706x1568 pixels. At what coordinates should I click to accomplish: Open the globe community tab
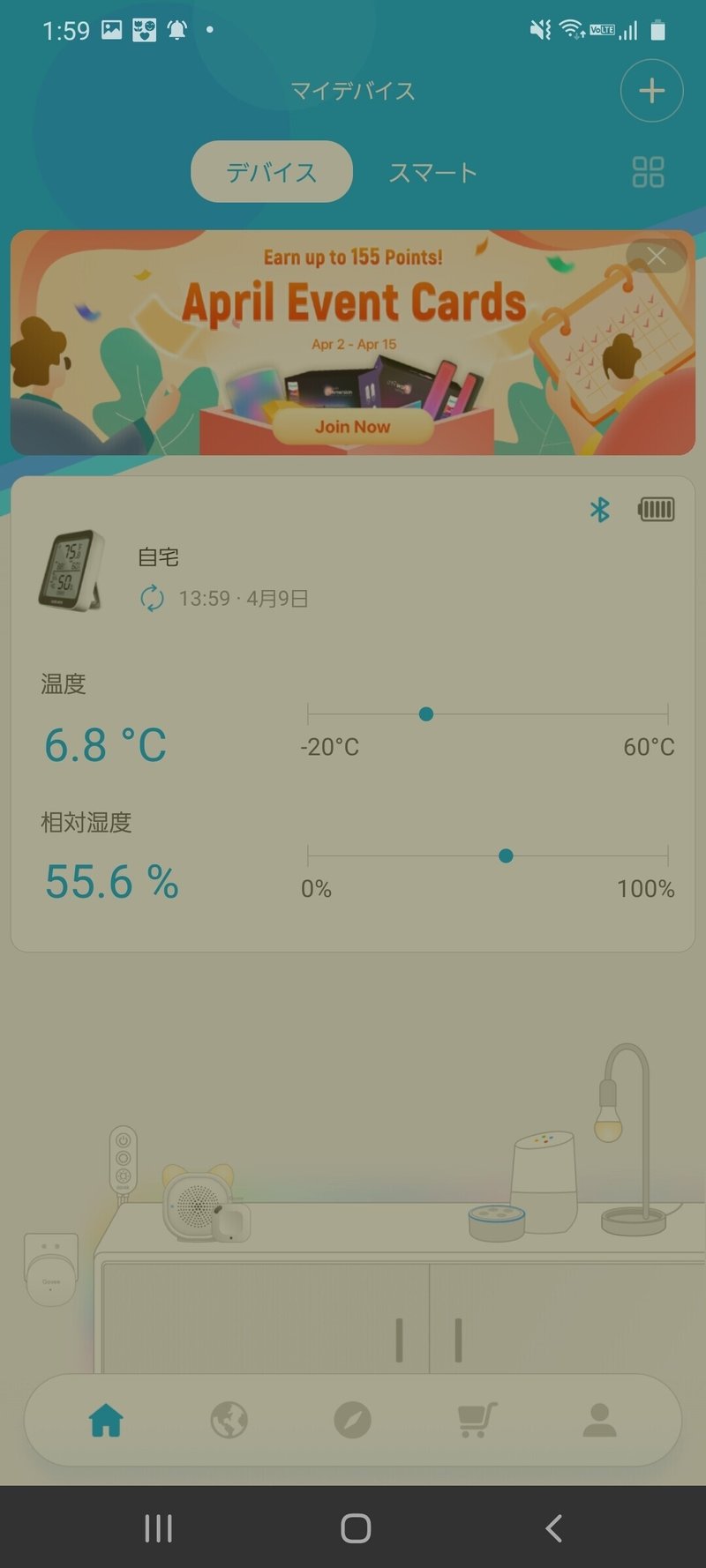229,1420
